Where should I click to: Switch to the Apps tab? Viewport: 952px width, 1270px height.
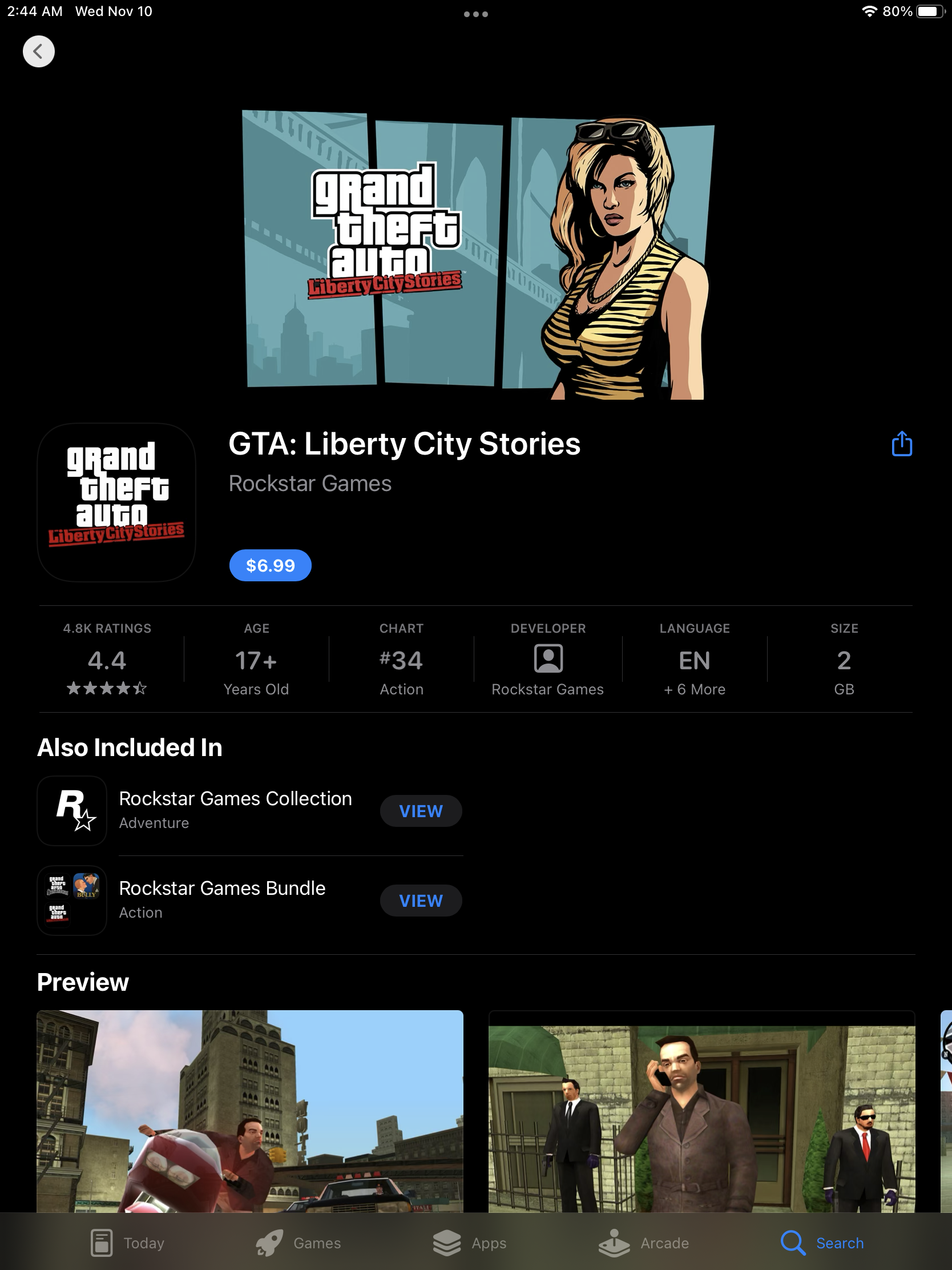tap(470, 1243)
